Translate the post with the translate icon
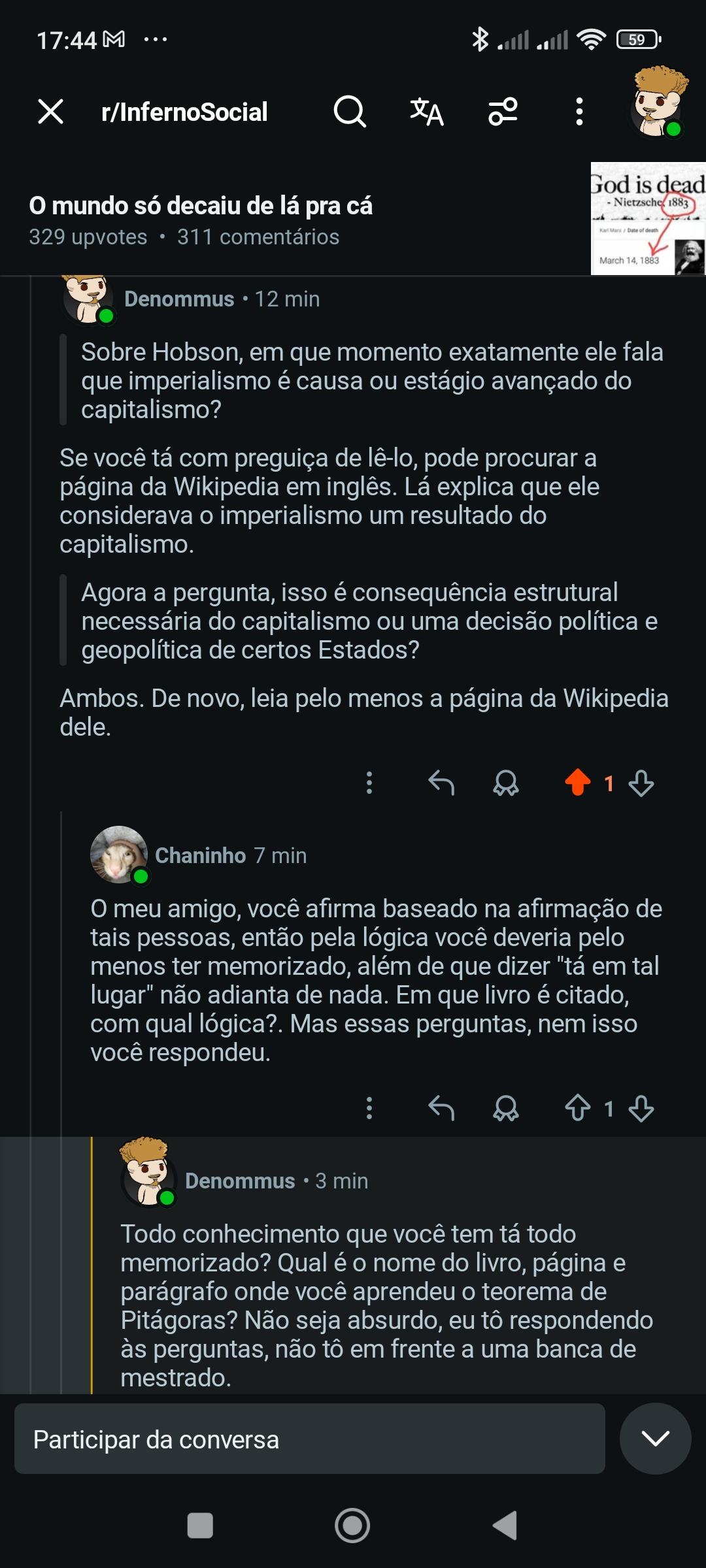Image resolution: width=706 pixels, height=1568 pixels. point(426,112)
